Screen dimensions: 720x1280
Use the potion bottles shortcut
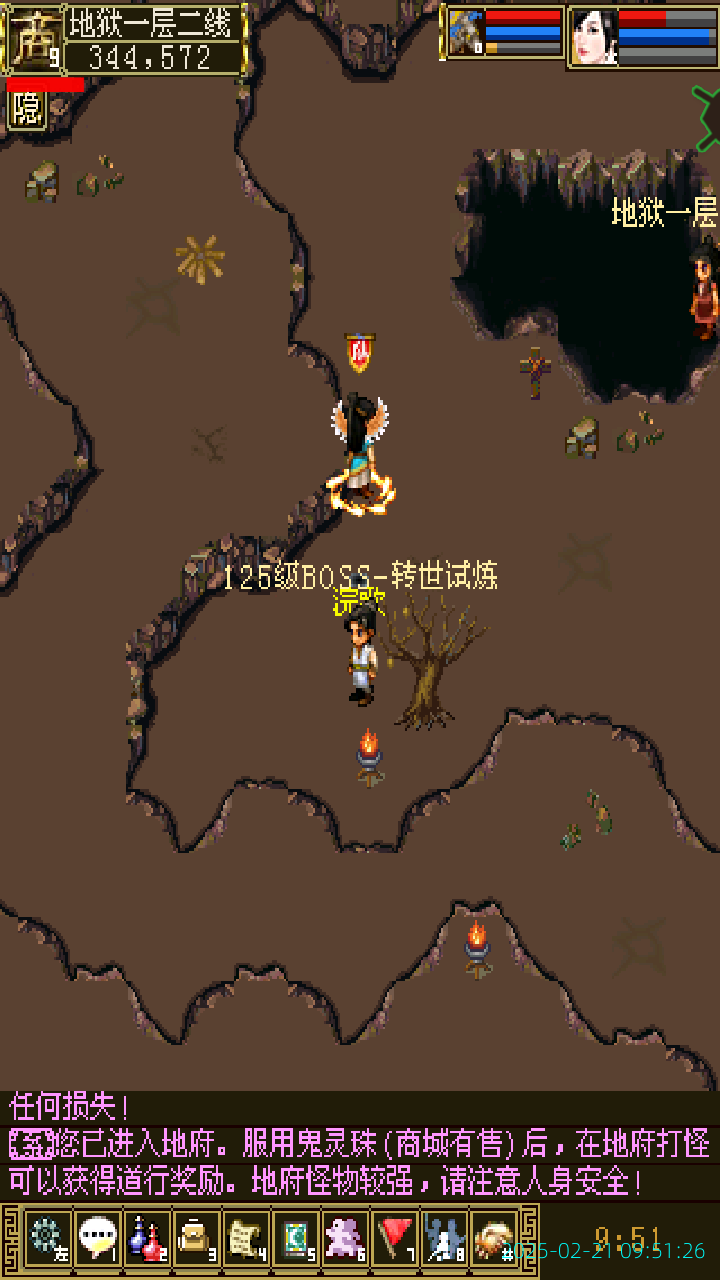click(x=146, y=1238)
